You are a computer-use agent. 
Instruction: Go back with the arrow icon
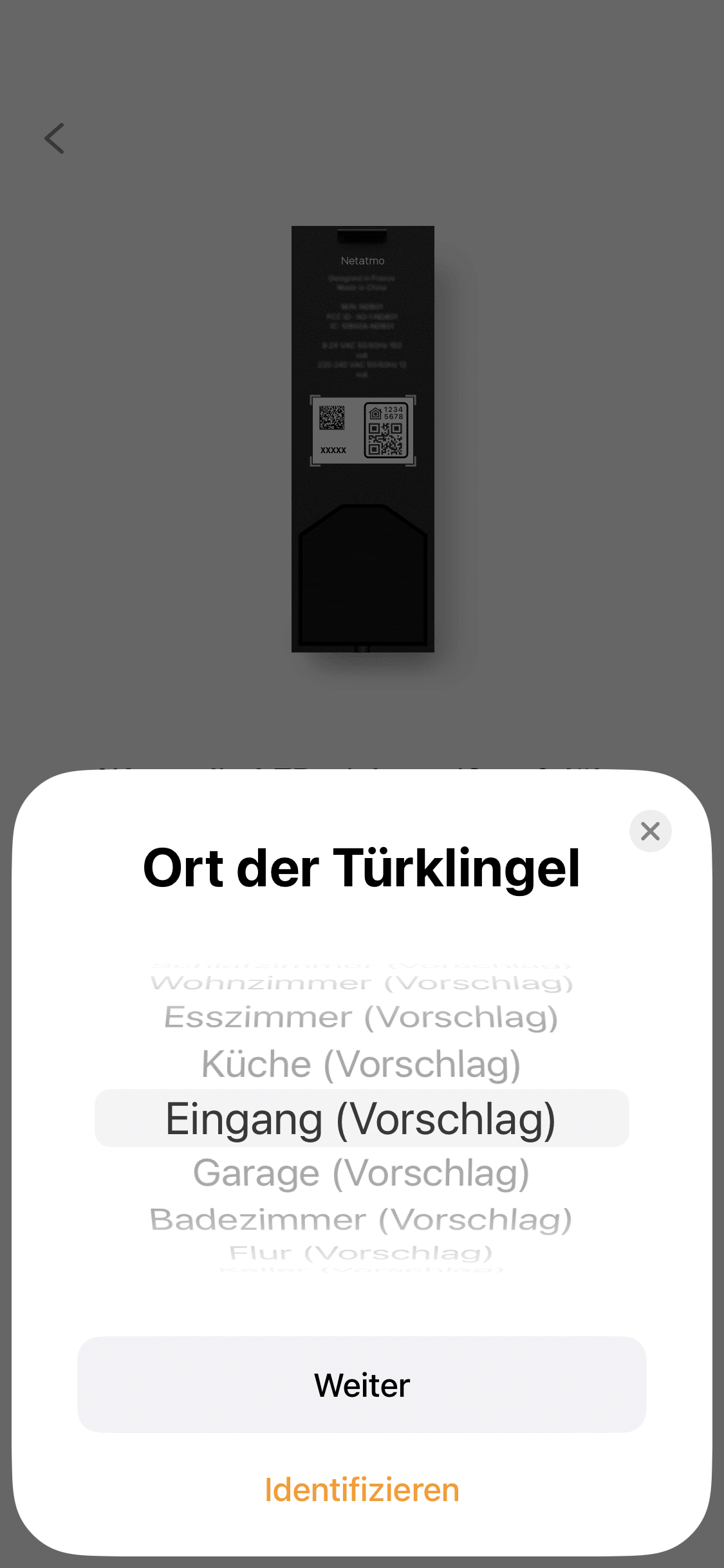pyautogui.click(x=55, y=138)
